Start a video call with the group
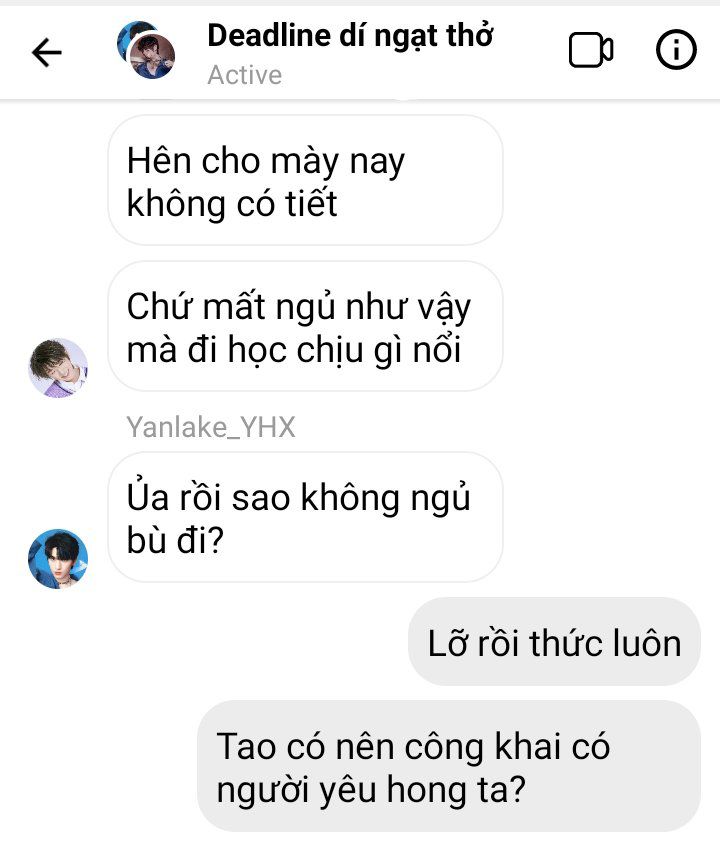This screenshot has height=842, width=720. [x=591, y=50]
